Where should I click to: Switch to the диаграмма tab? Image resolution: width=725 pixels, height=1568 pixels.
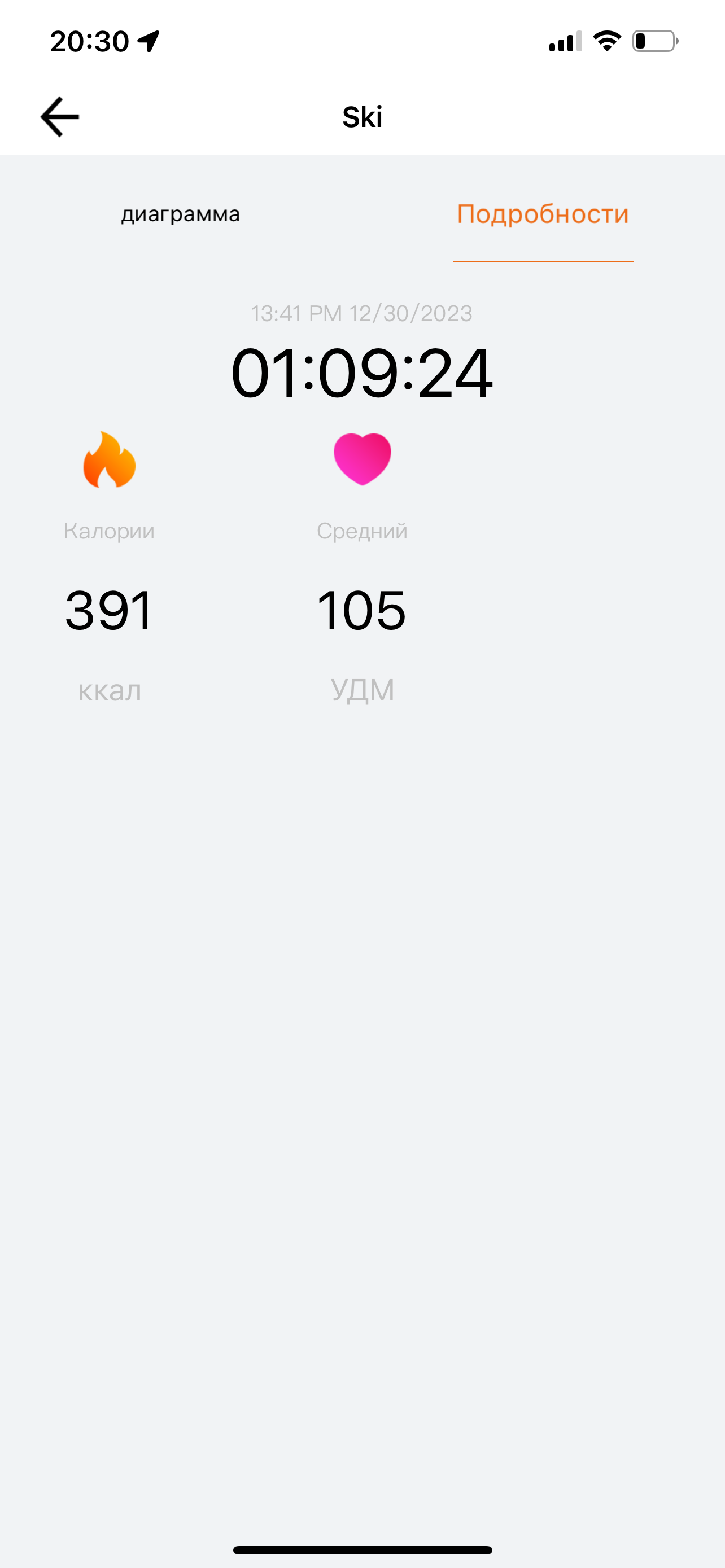[x=180, y=214]
